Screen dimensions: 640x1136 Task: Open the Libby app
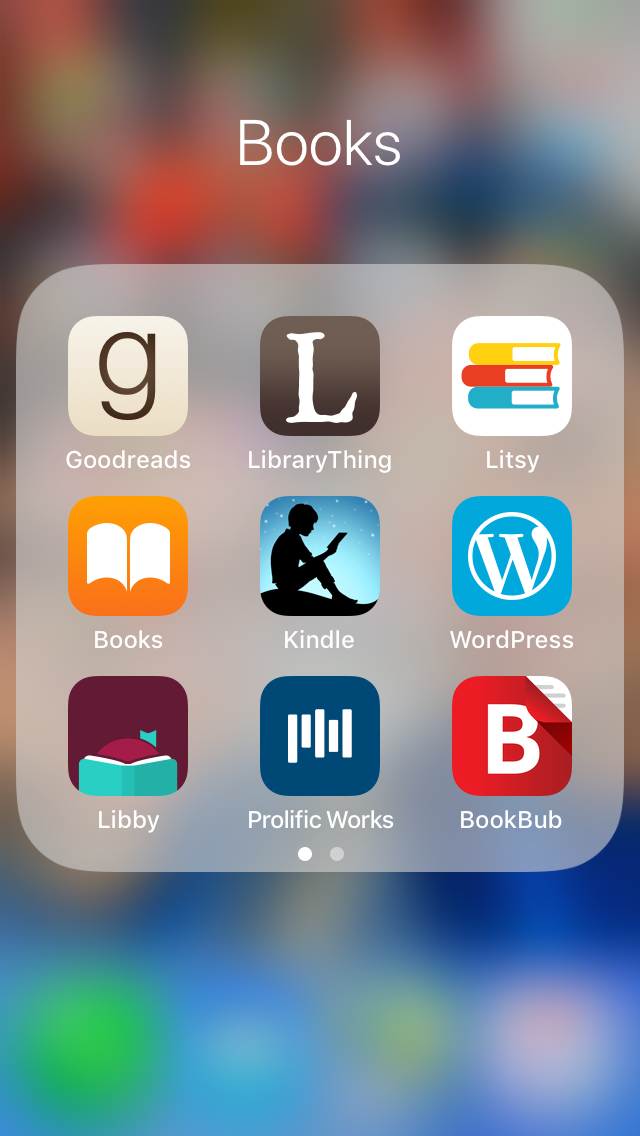[x=128, y=736]
